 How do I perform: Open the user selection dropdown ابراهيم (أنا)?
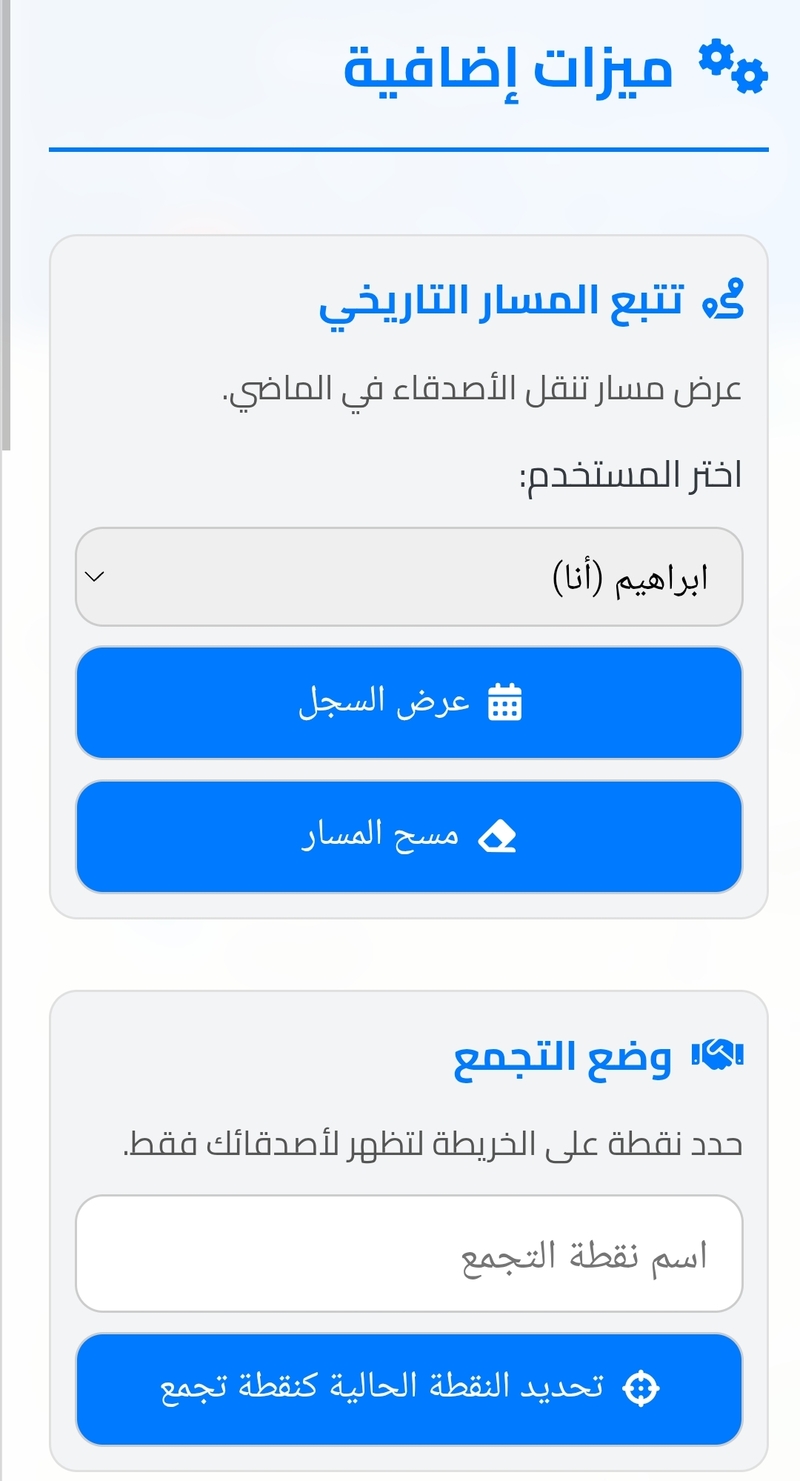coord(409,577)
